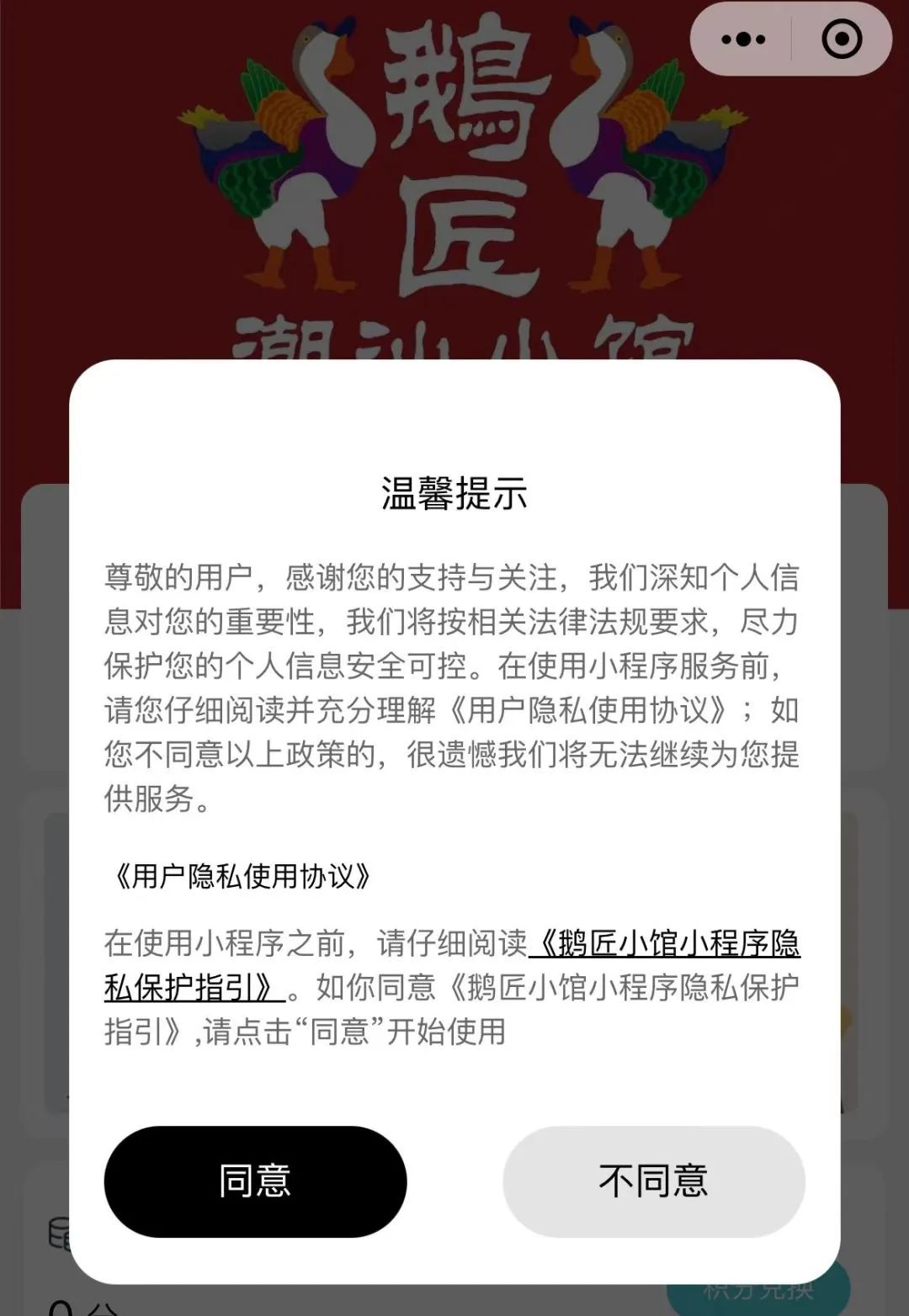The image size is (909, 1316).
Task: Tap 同意 to accept the privacy agreement
Action: pos(255,1181)
